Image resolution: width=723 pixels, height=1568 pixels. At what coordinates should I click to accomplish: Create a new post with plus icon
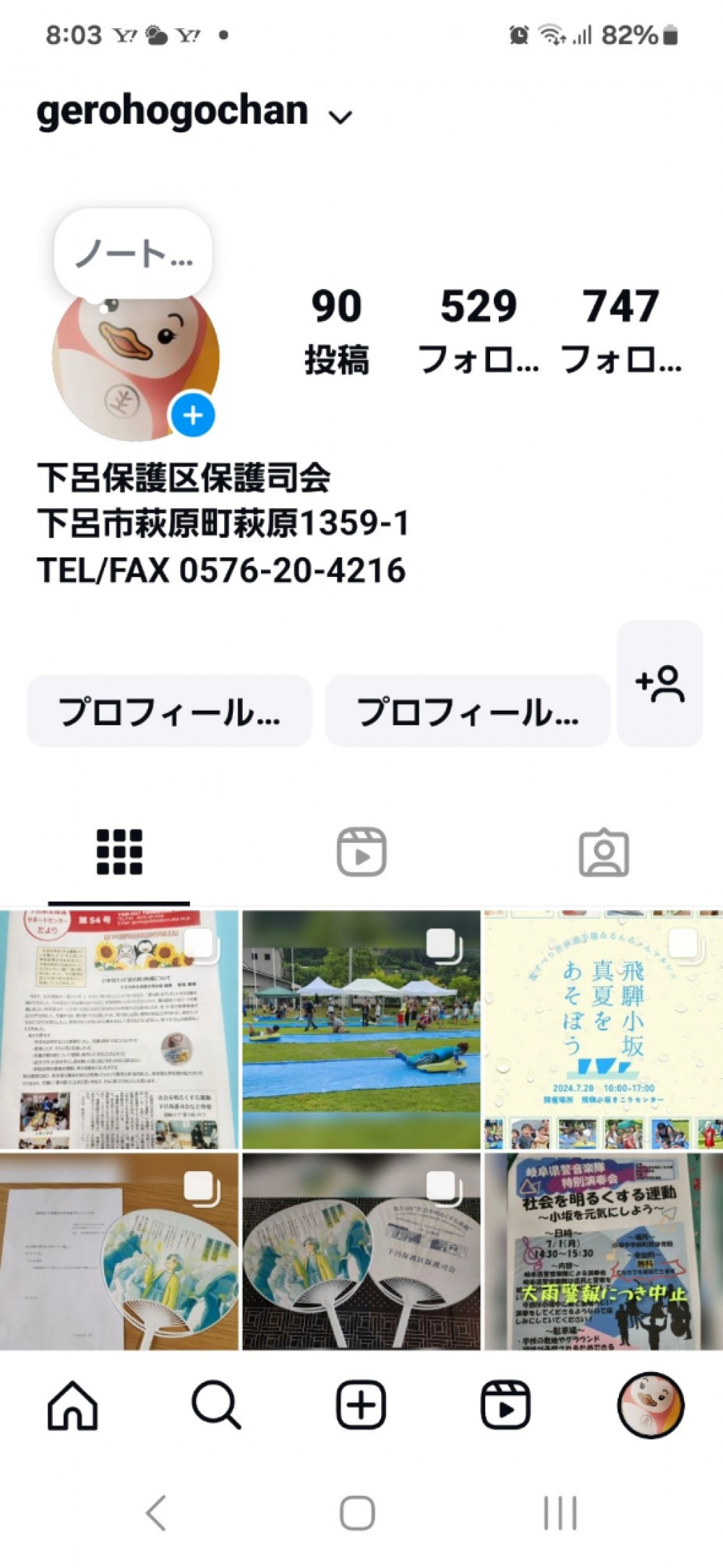coord(361,1405)
